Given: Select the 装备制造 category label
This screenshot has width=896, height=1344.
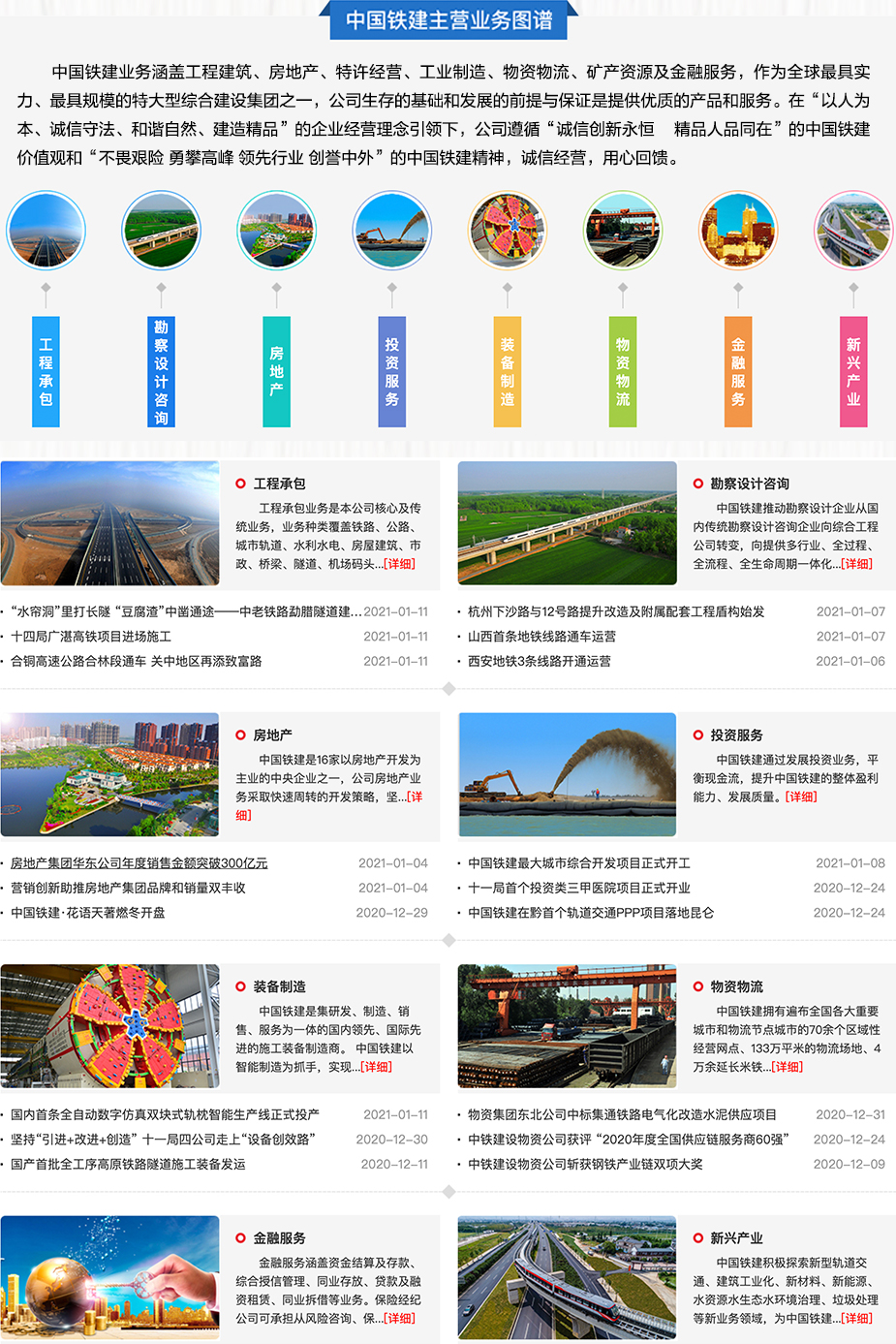Looking at the screenshot, I should (508, 372).
